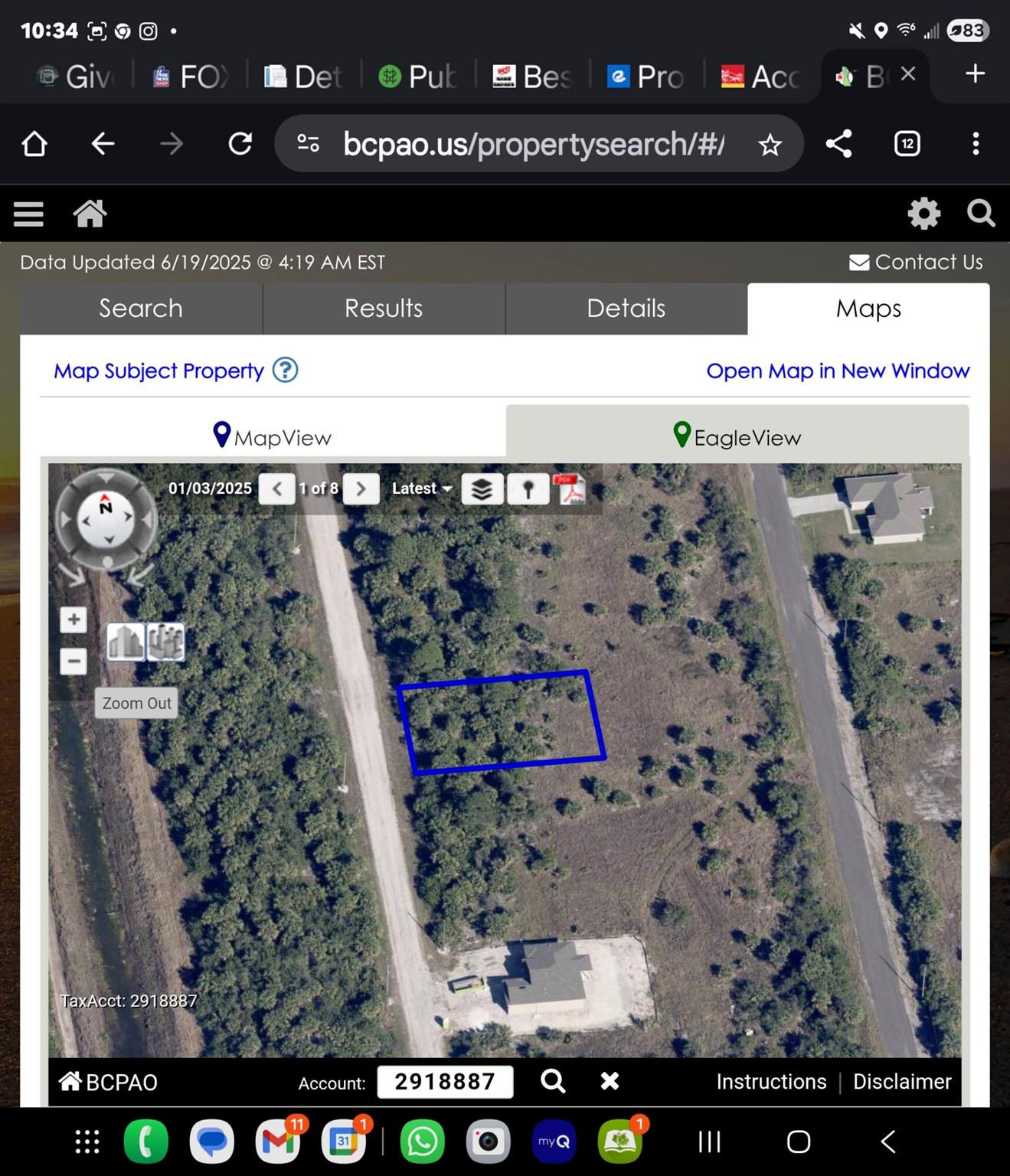Viewport: 1010px width, 1176px height.
Task: Open the site search magnifier
Action: [980, 214]
